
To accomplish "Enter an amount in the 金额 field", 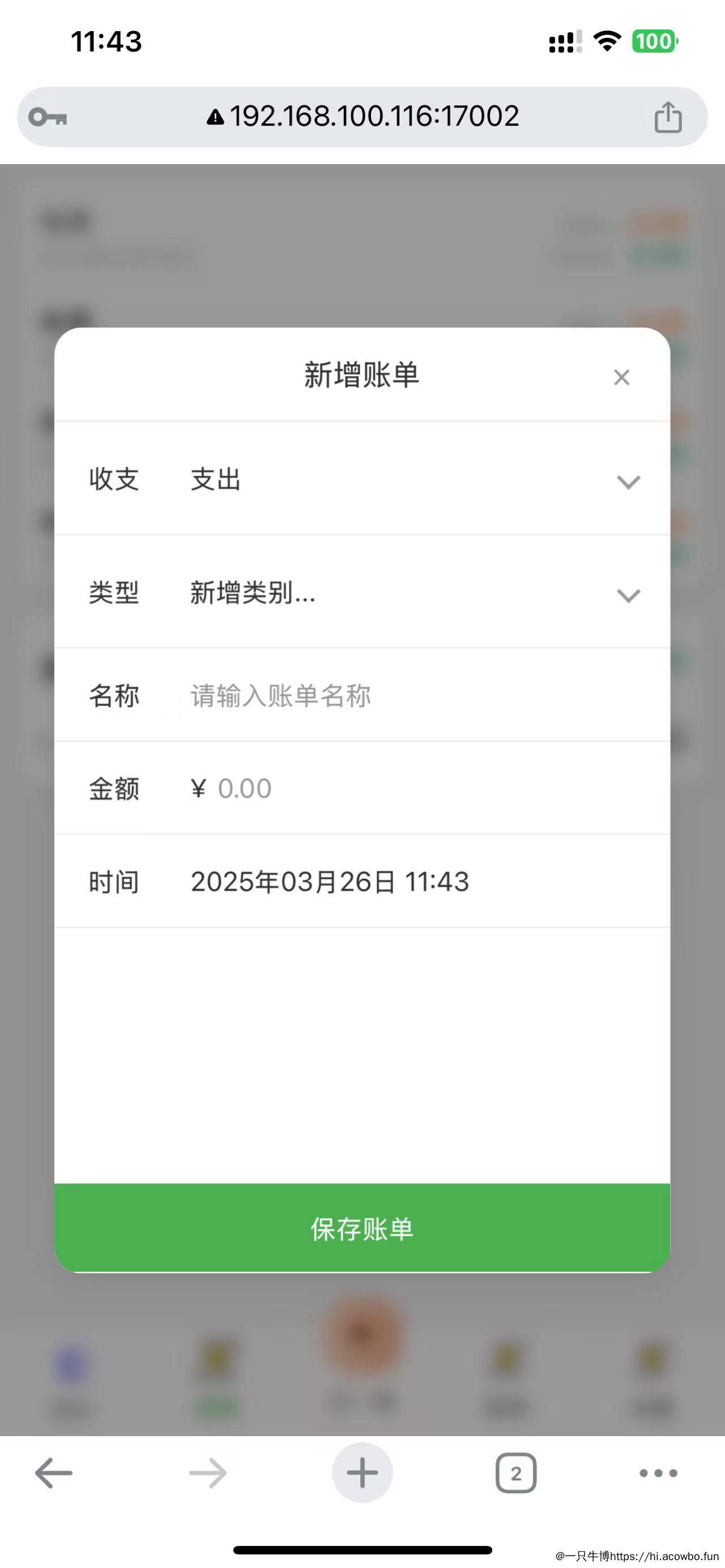I will click(414, 789).
